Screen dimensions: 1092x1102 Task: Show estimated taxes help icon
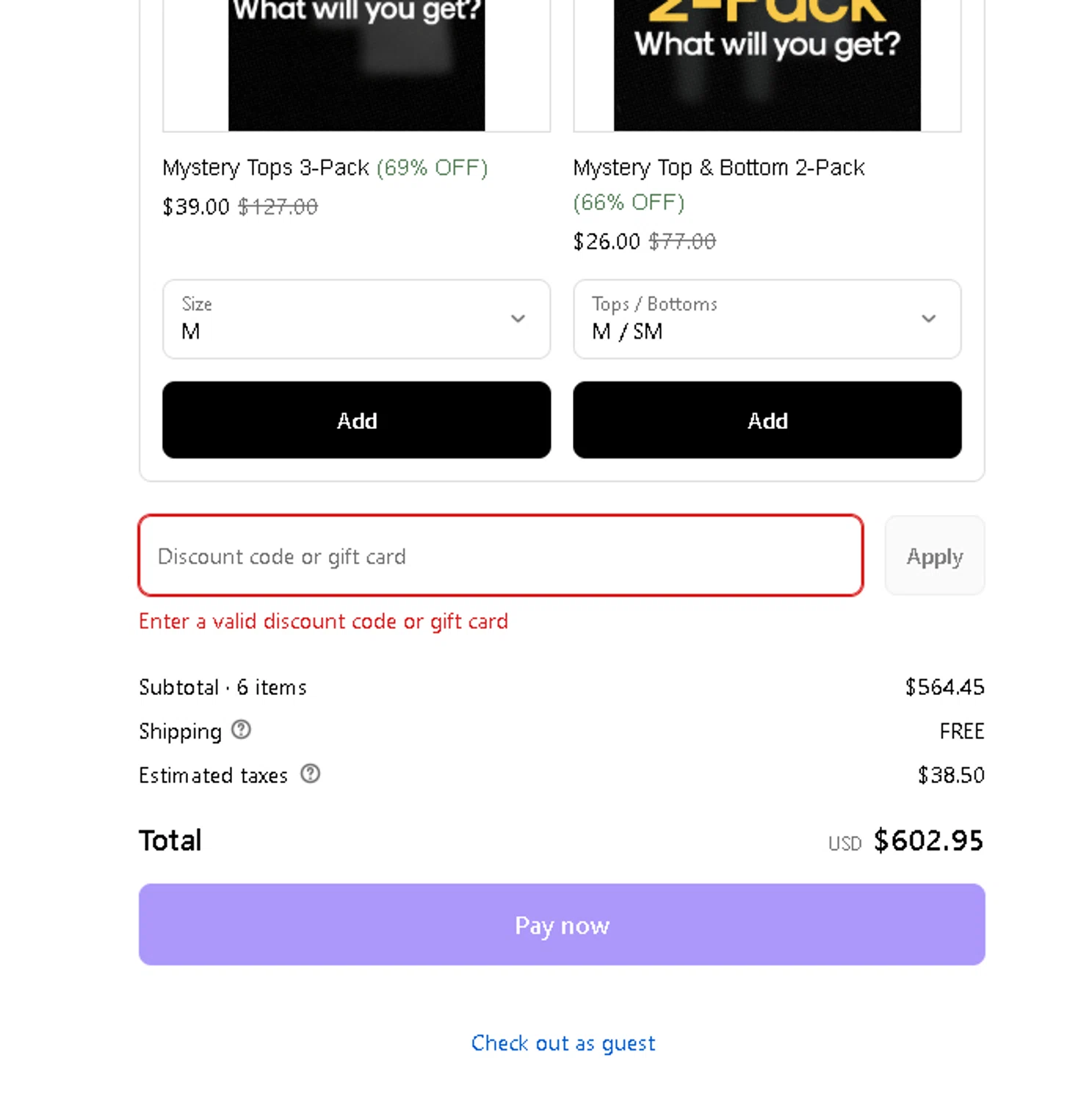[311, 774]
